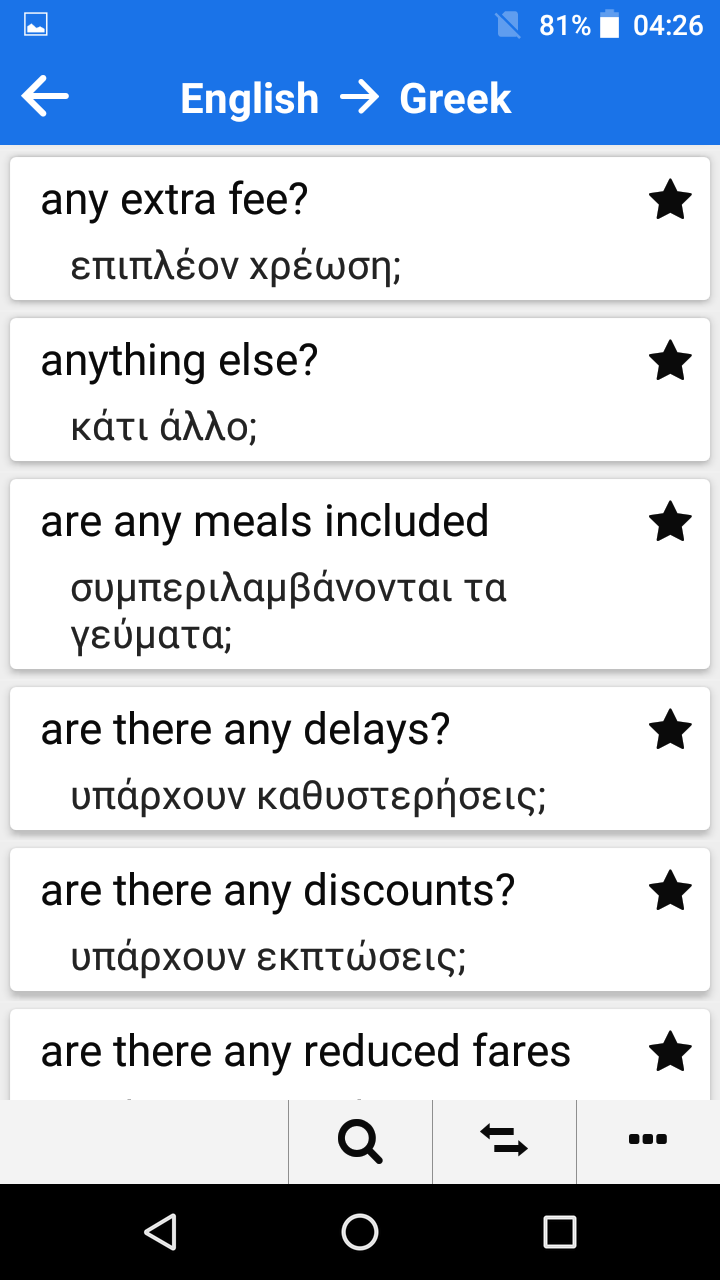720x1280 pixels.
Task: Toggle the star for 'are there any delays?'
Action: tap(670, 730)
